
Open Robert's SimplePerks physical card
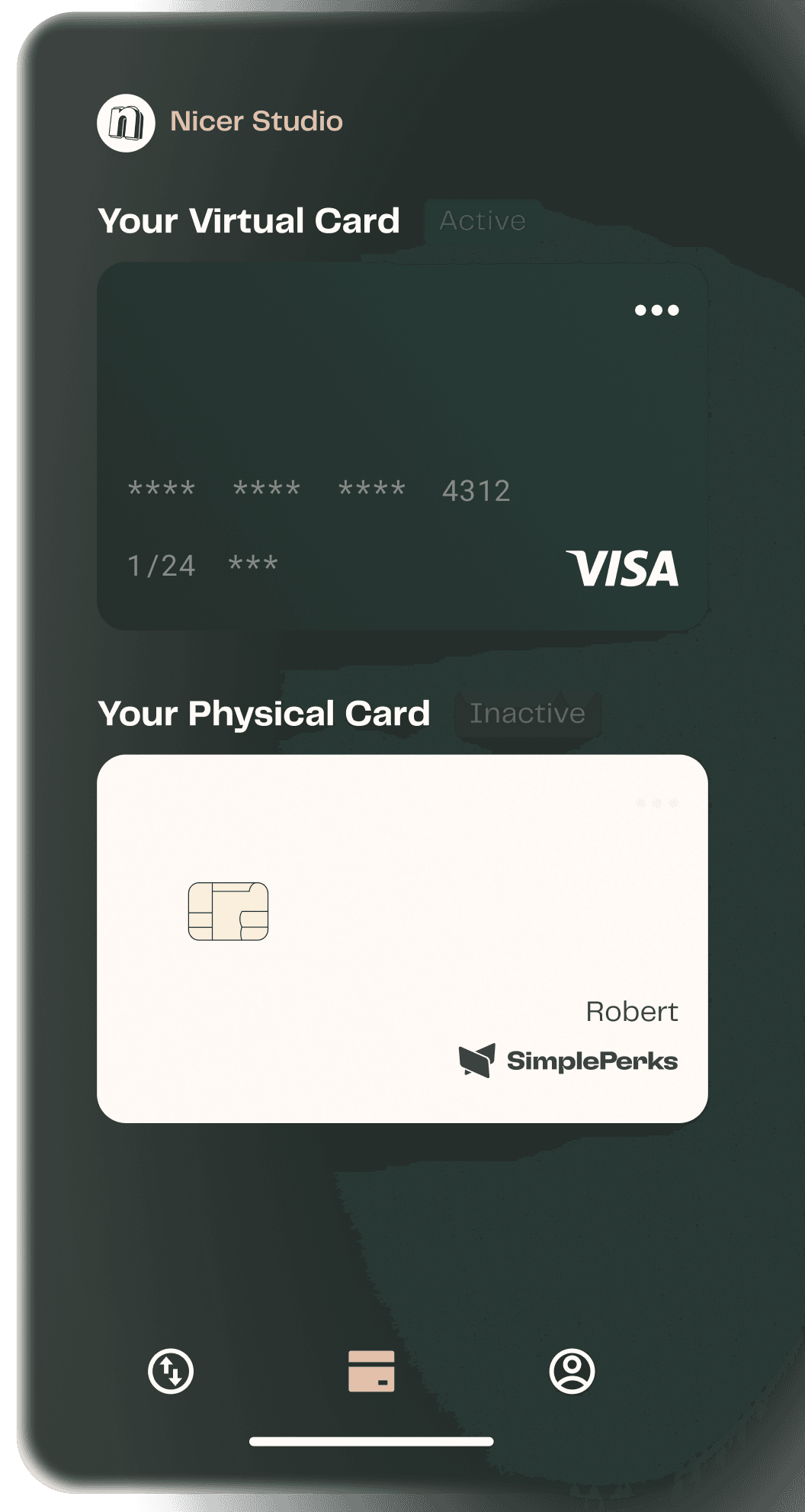(402, 938)
